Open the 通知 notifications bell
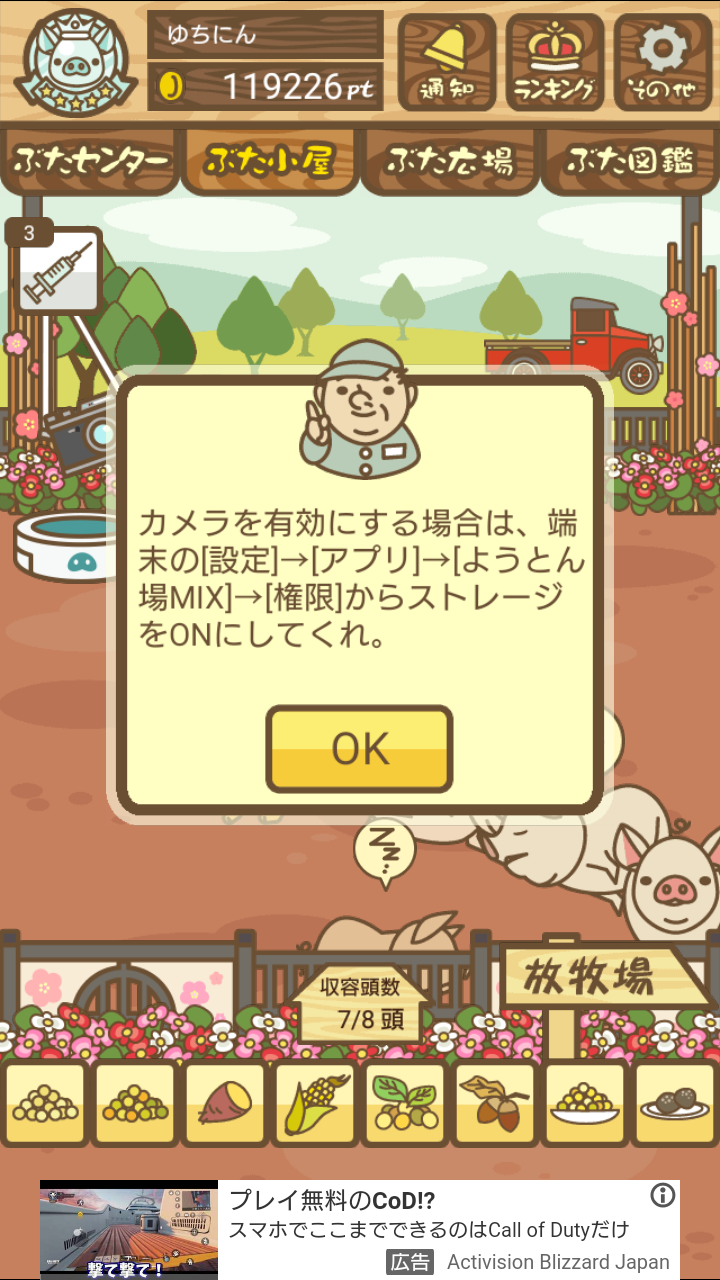This screenshot has width=720, height=1280. (446, 62)
